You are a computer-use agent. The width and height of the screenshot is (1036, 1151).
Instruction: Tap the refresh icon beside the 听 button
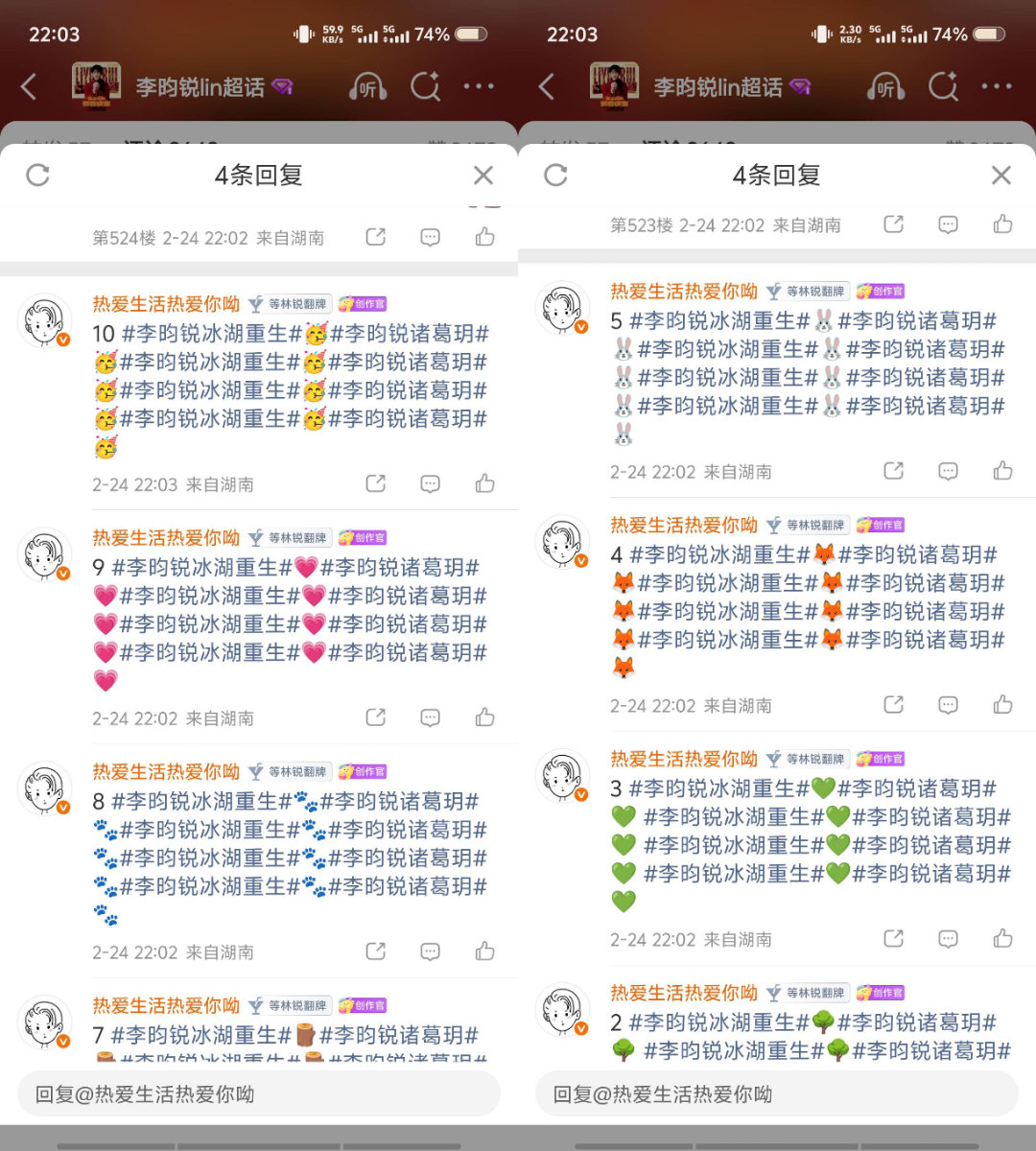point(425,86)
